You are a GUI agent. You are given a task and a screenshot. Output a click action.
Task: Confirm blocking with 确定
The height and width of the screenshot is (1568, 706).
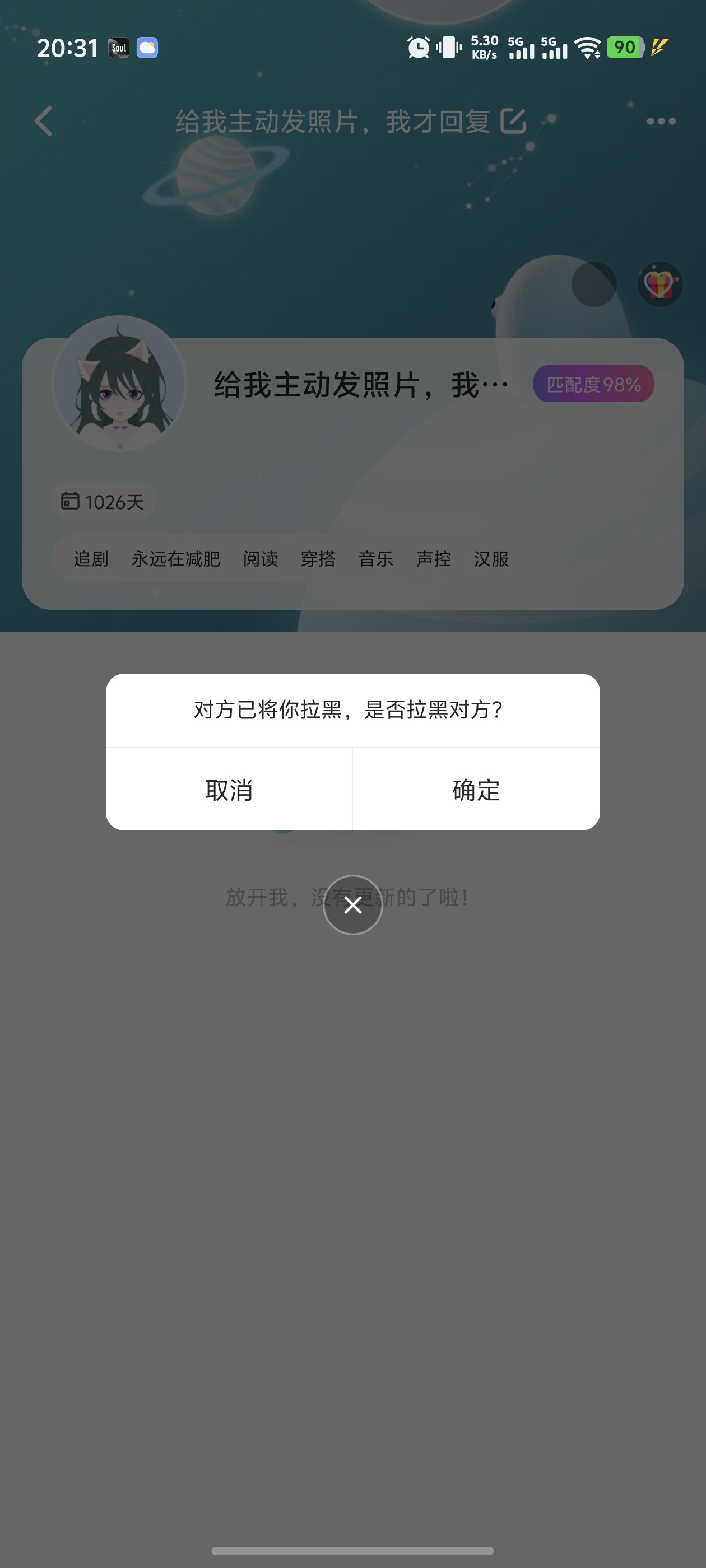[x=476, y=790]
